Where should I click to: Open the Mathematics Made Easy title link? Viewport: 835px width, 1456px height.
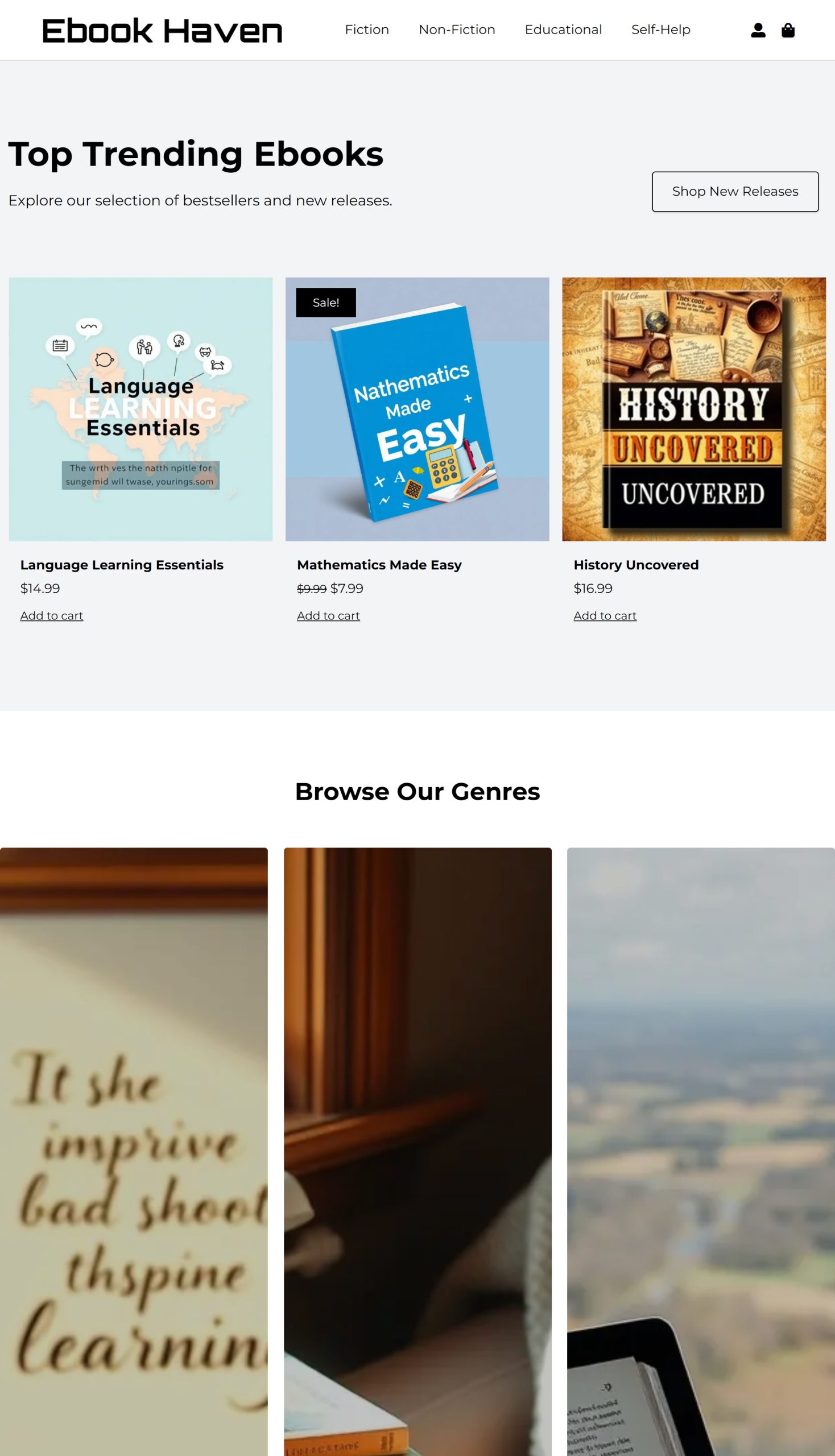click(x=378, y=565)
